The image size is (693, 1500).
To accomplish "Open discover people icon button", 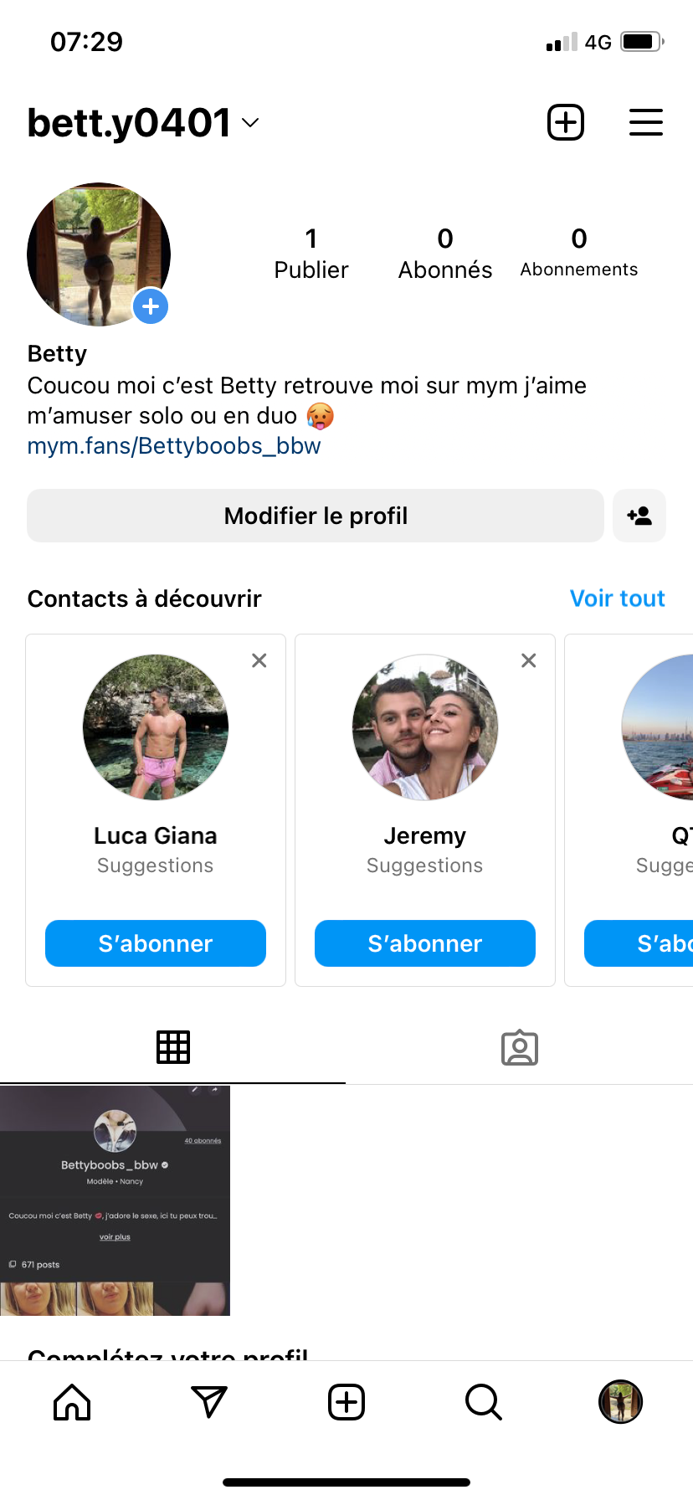I will coord(639,516).
